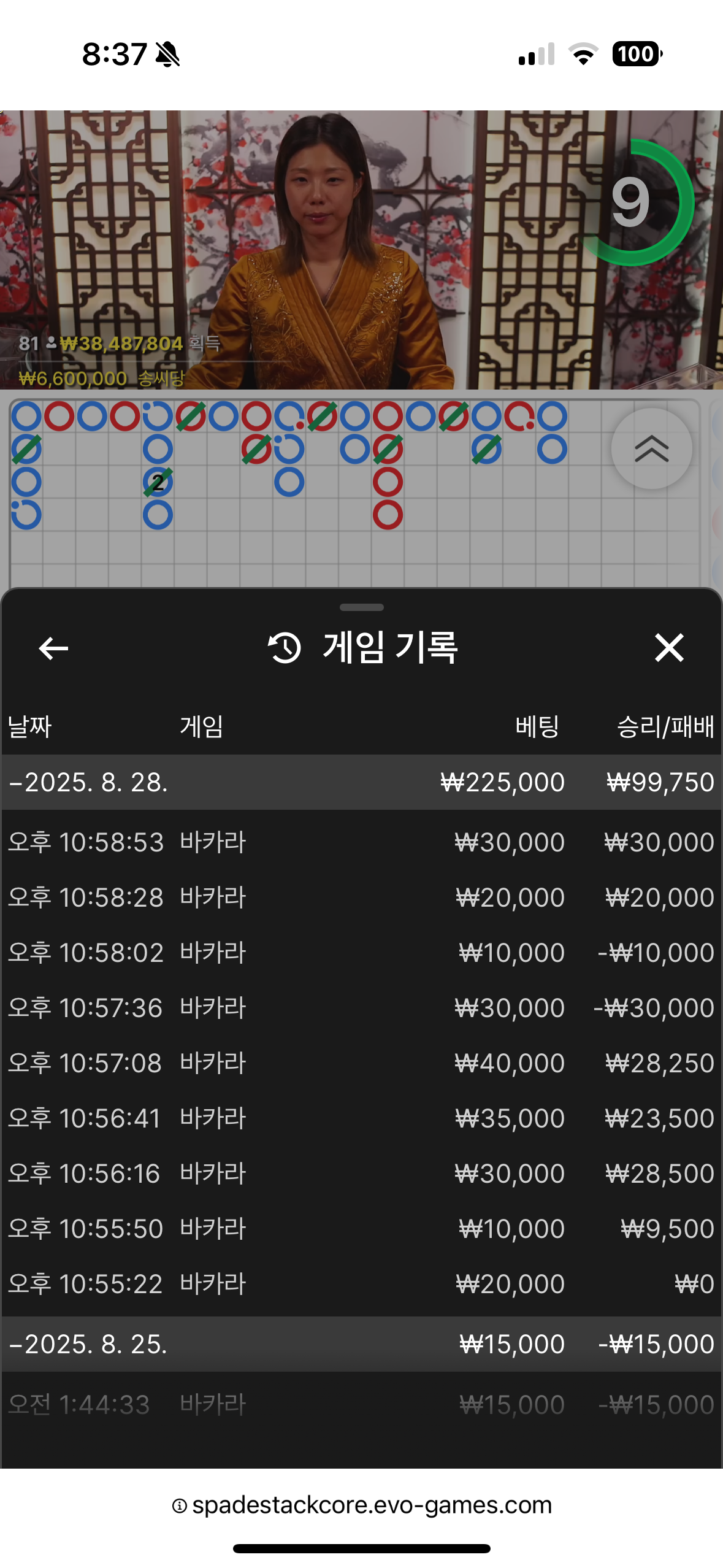Open the 10:58:53 baccarat round details
Viewport: 723px width, 1568px height.
[x=361, y=842]
